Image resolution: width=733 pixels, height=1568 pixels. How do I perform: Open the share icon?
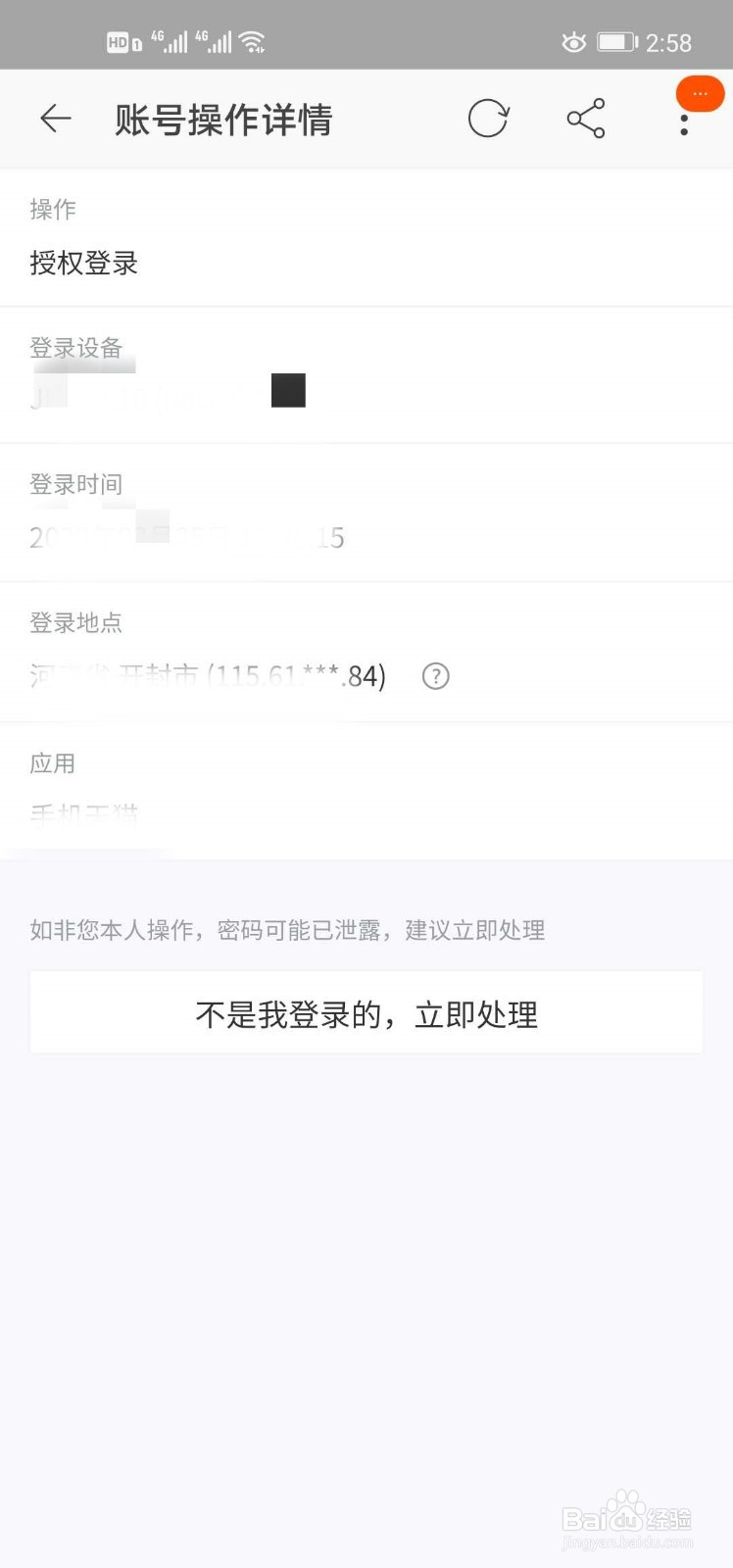point(586,118)
